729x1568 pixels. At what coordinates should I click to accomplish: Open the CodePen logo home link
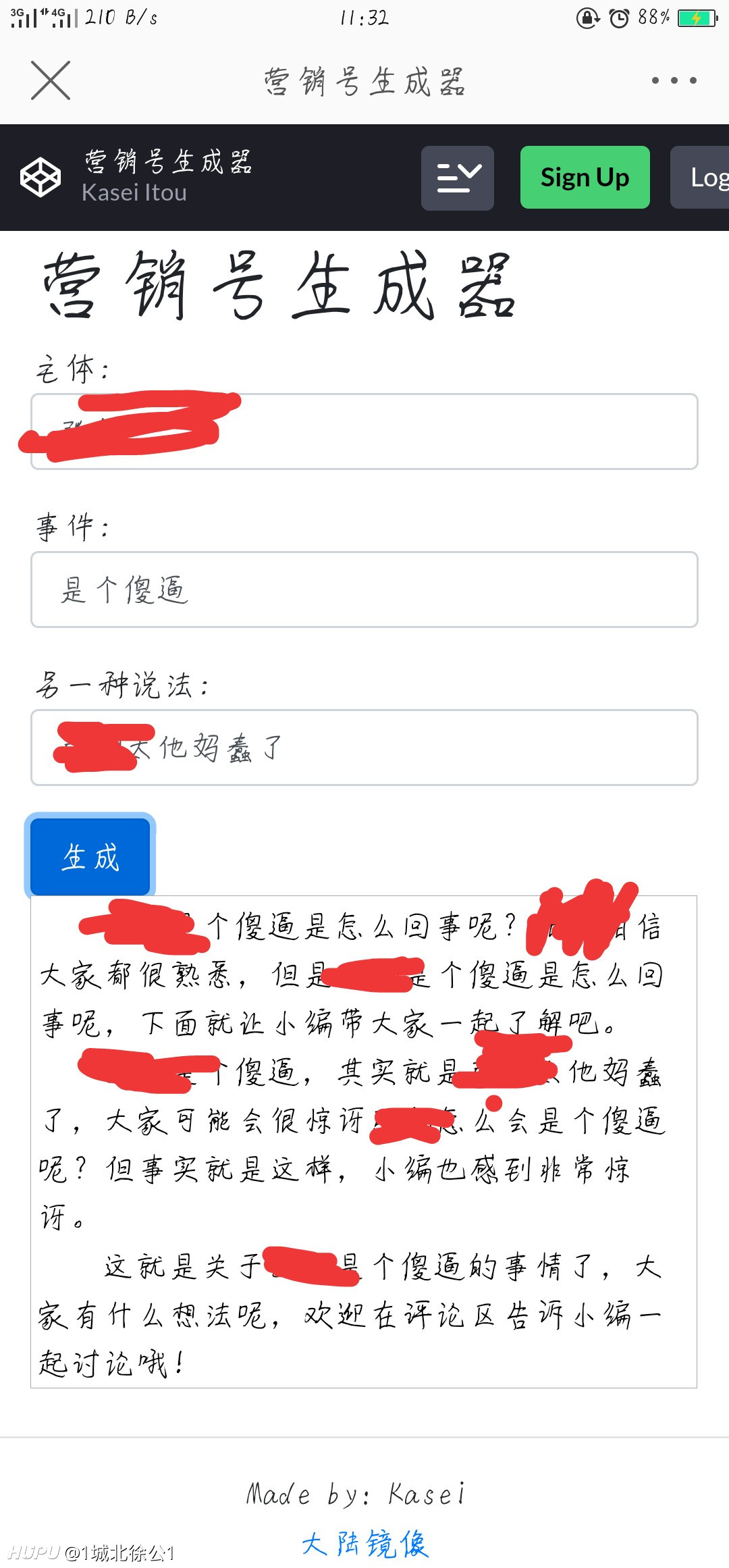click(40, 177)
